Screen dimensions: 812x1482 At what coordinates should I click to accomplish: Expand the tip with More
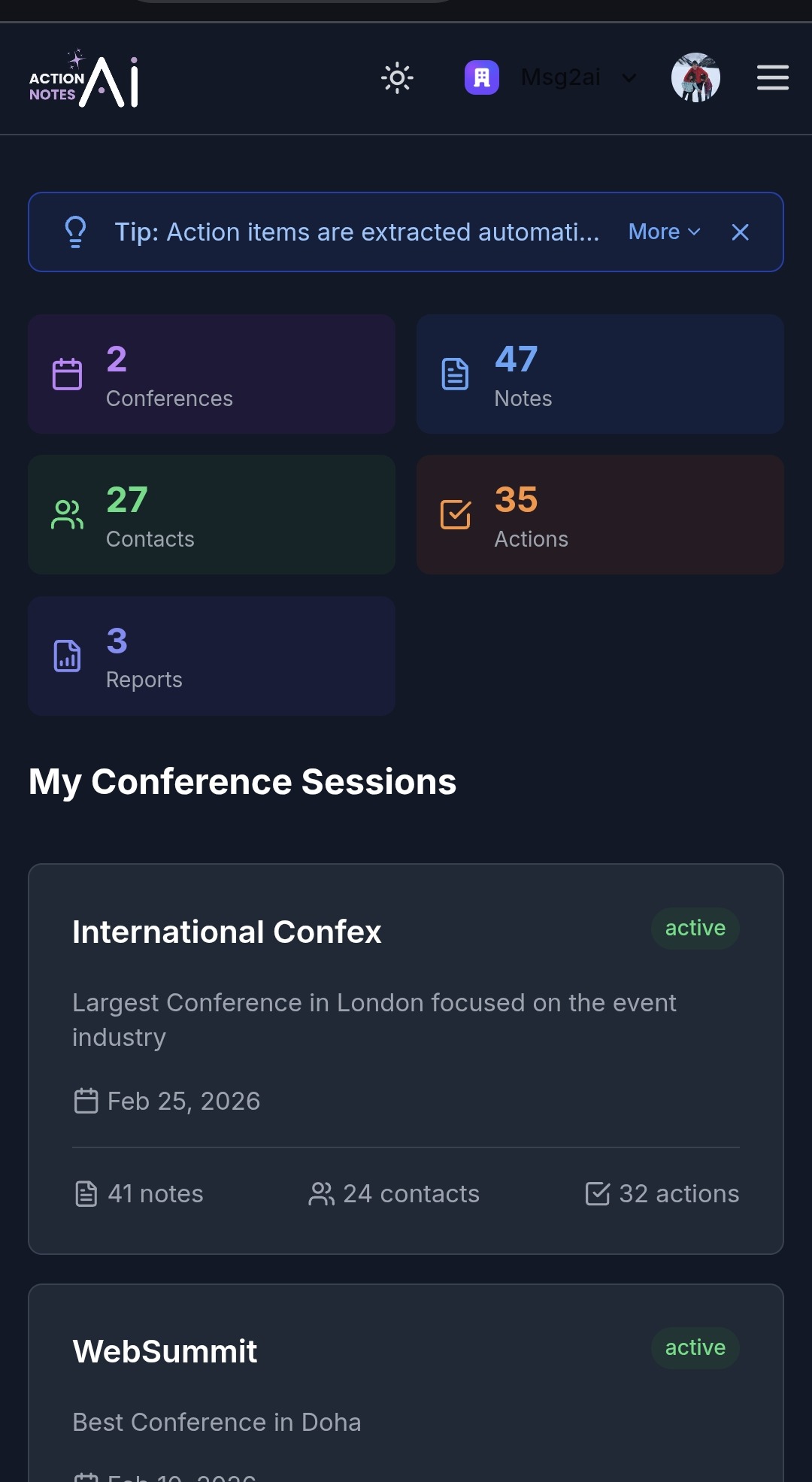tap(664, 232)
